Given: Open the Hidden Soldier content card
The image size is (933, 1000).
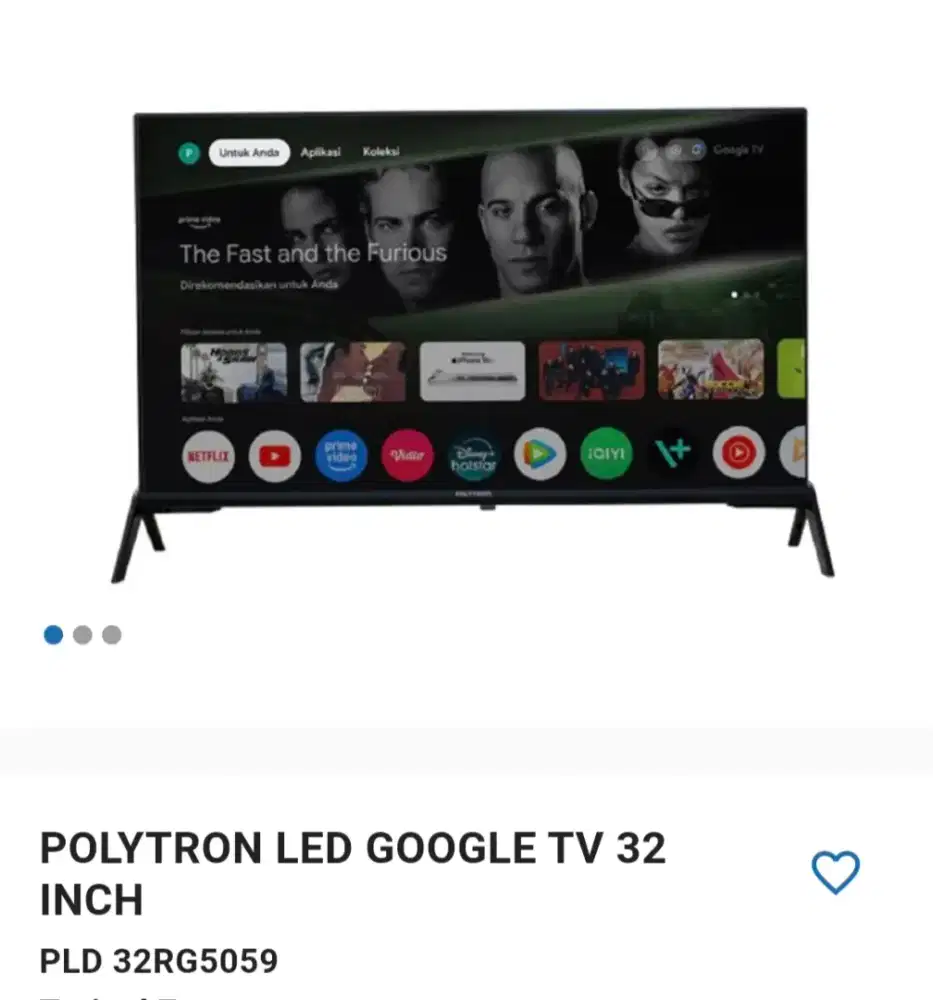Looking at the screenshot, I should (233, 369).
